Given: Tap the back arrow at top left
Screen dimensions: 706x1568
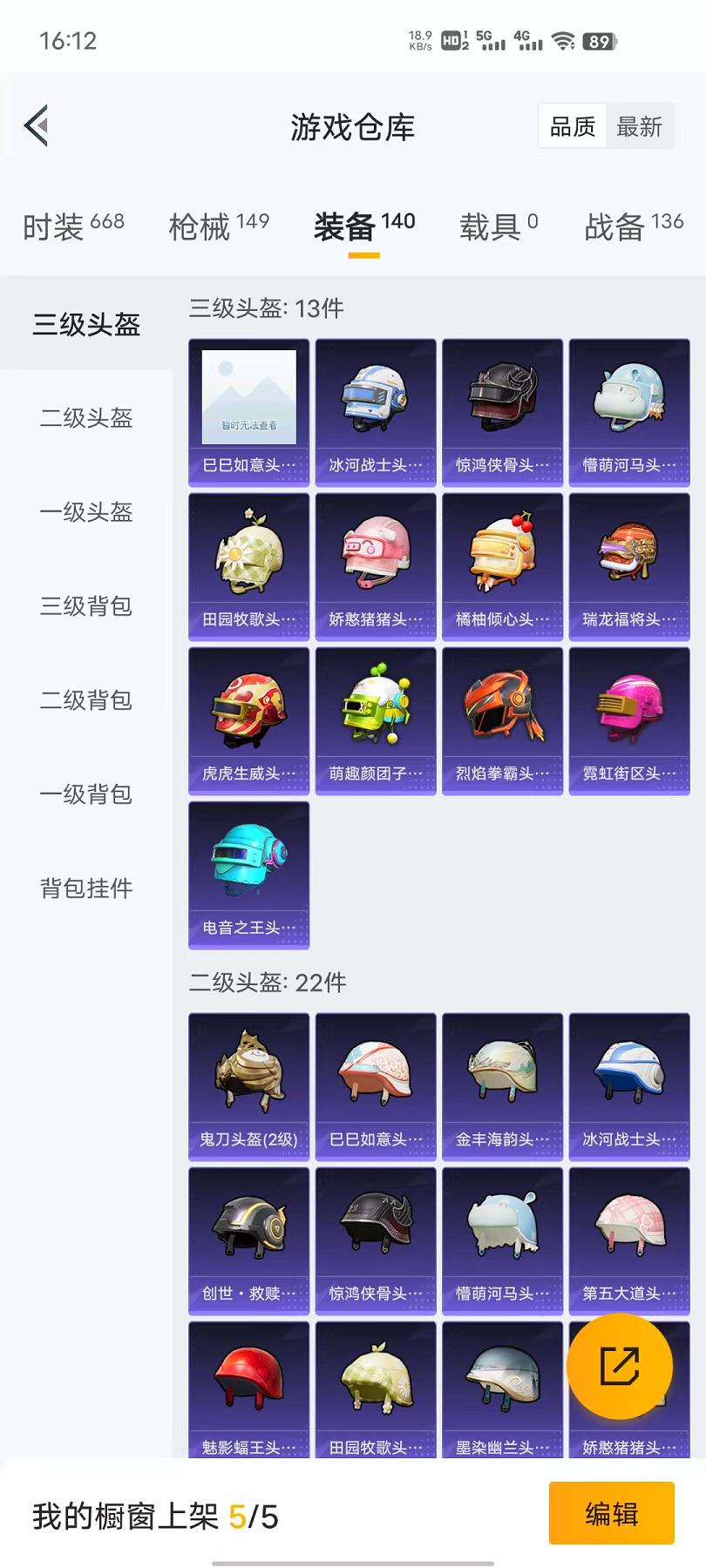Looking at the screenshot, I should (37, 125).
